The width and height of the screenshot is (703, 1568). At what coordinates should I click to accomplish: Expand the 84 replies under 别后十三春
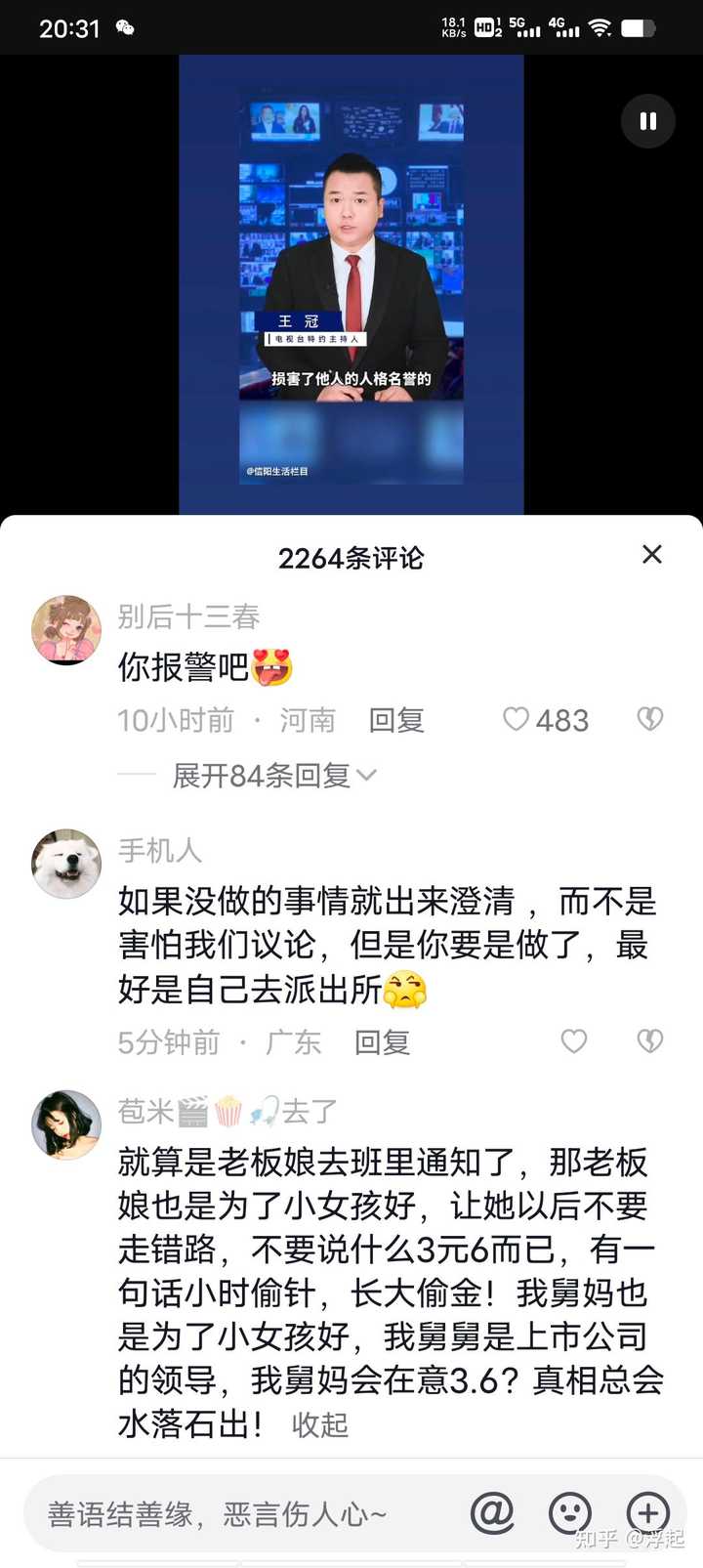[273, 776]
